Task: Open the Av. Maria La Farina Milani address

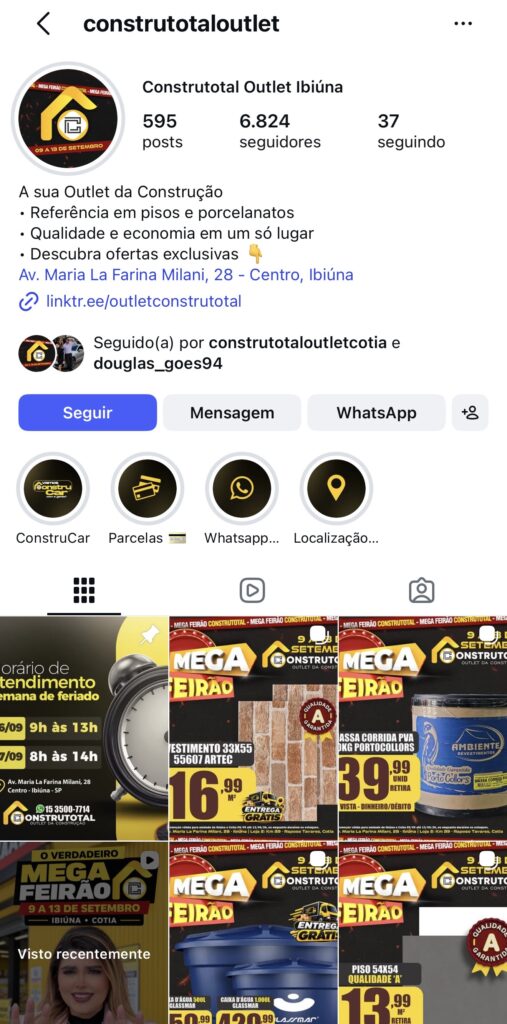Action: (x=186, y=275)
